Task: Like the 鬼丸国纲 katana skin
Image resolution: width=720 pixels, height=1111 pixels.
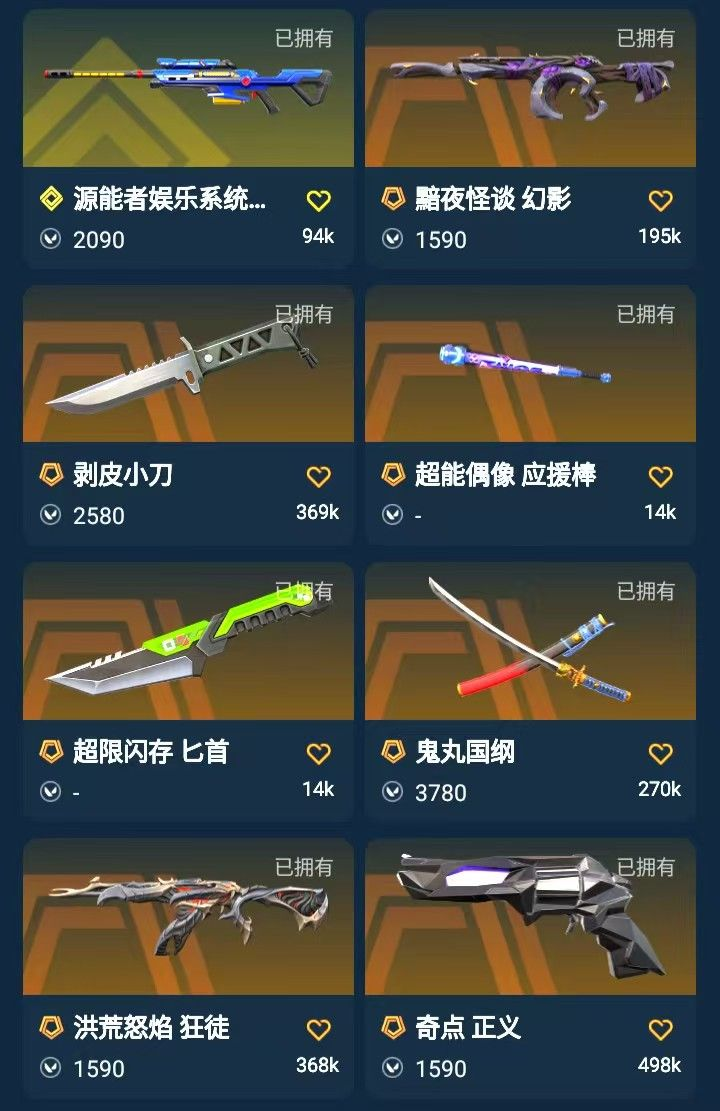Action: point(660,753)
